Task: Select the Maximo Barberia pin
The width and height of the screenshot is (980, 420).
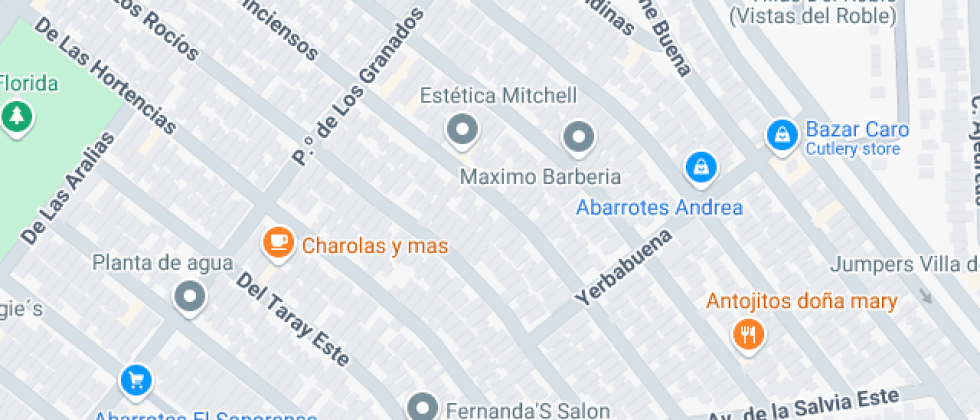Action: [x=578, y=138]
